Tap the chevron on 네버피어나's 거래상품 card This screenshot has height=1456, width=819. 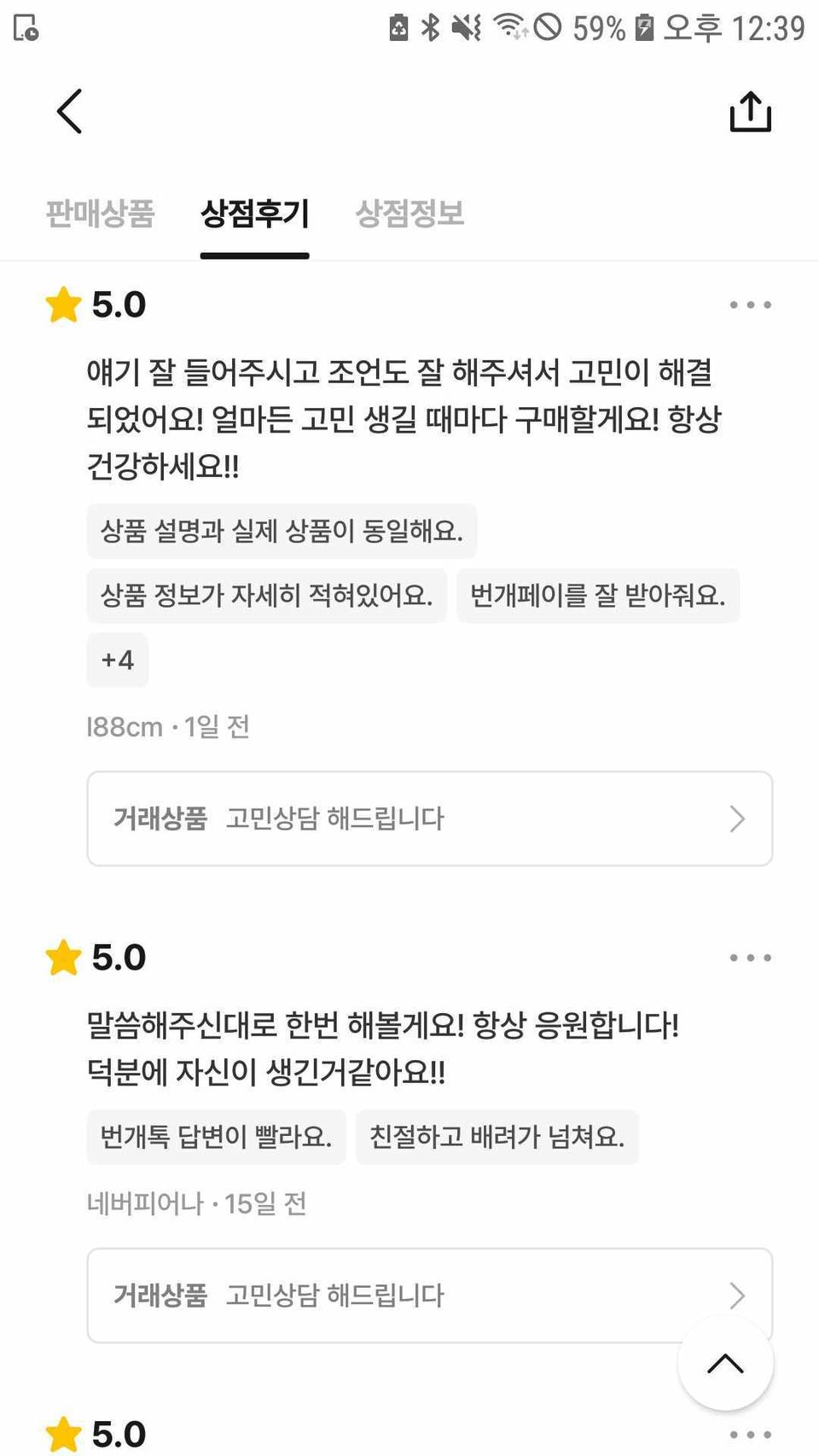pos(735,1295)
